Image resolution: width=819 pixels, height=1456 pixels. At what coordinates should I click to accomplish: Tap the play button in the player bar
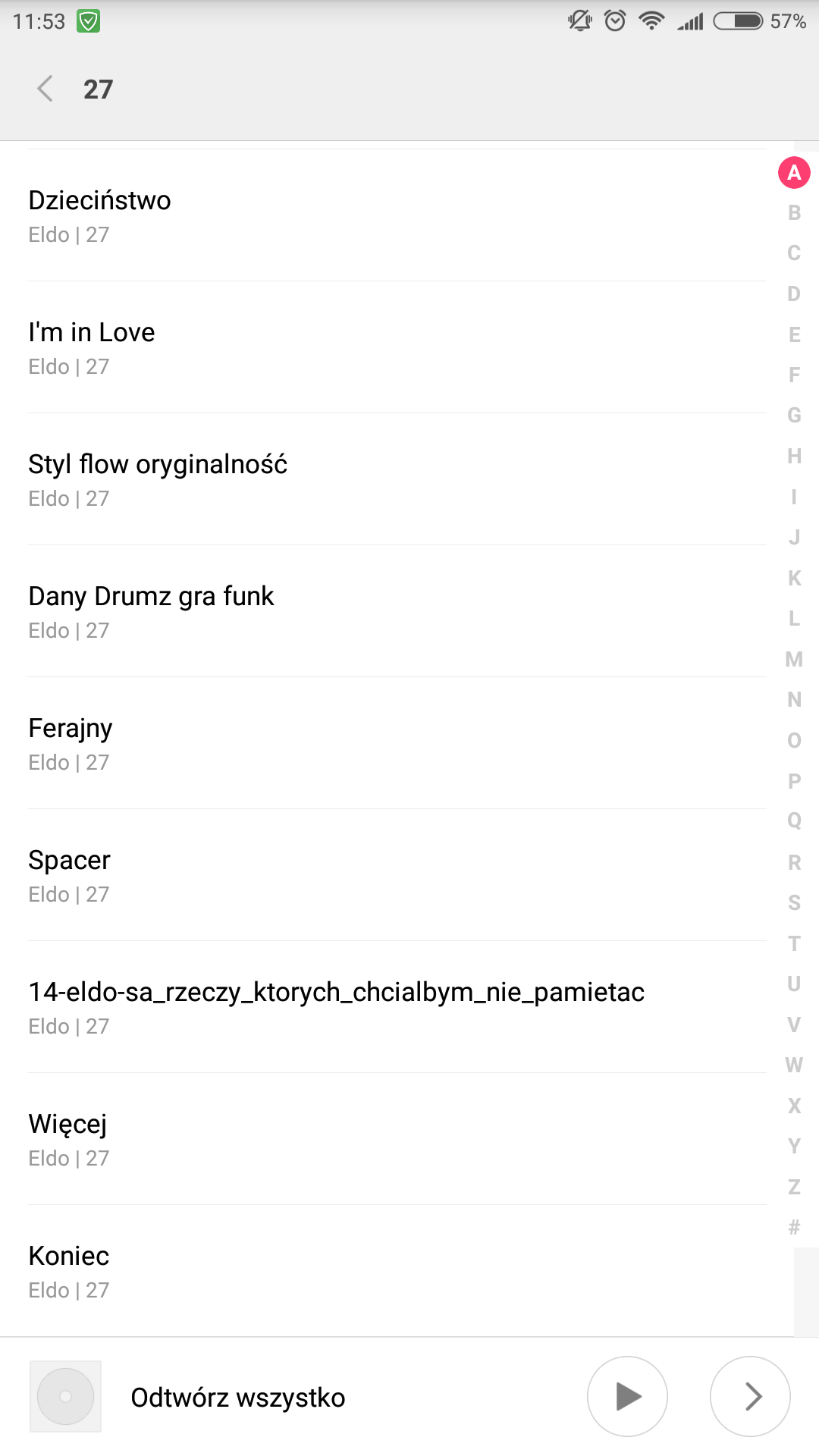point(627,1396)
